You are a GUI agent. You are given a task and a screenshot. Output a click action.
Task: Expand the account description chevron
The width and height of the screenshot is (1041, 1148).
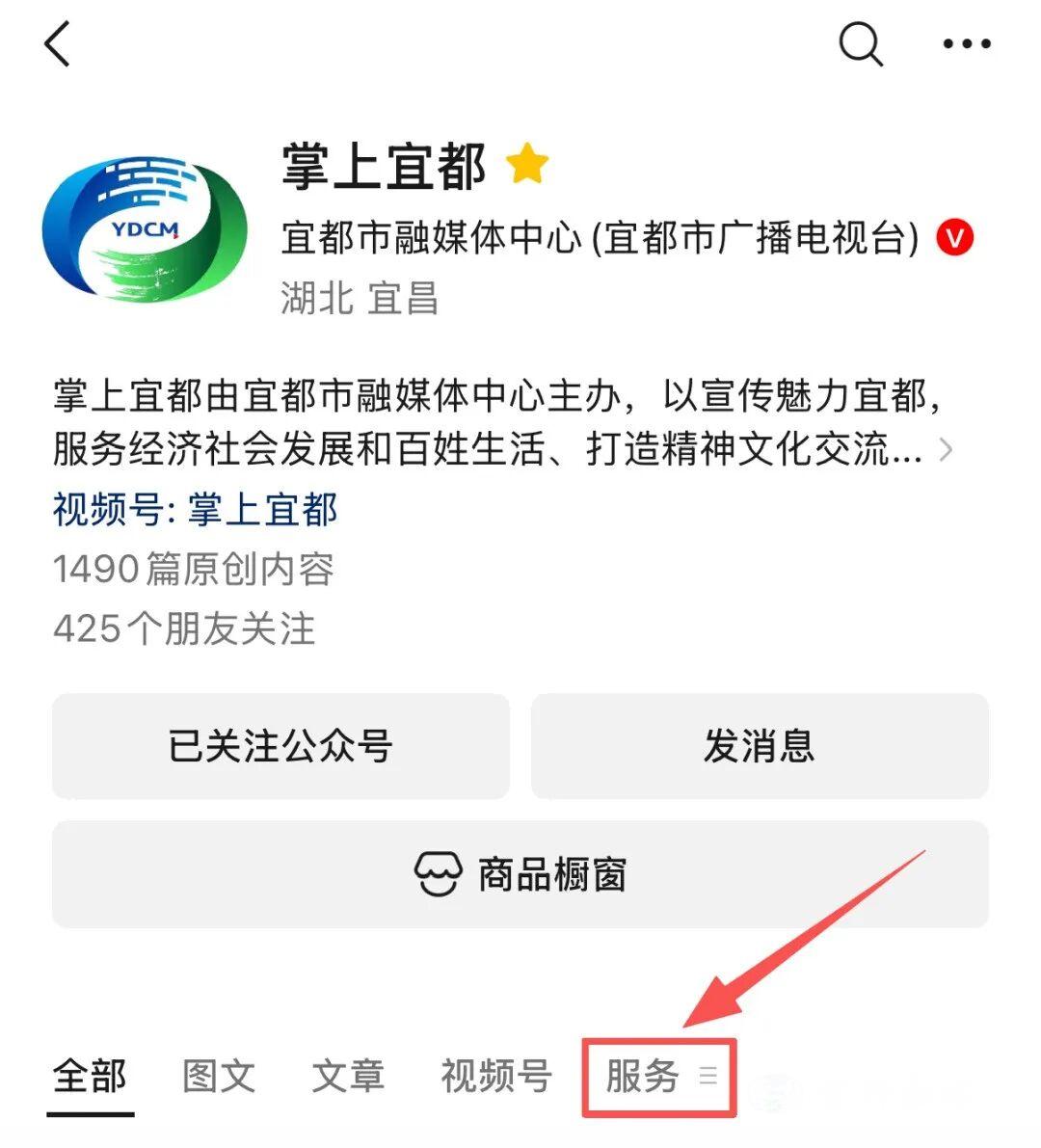coord(946,449)
